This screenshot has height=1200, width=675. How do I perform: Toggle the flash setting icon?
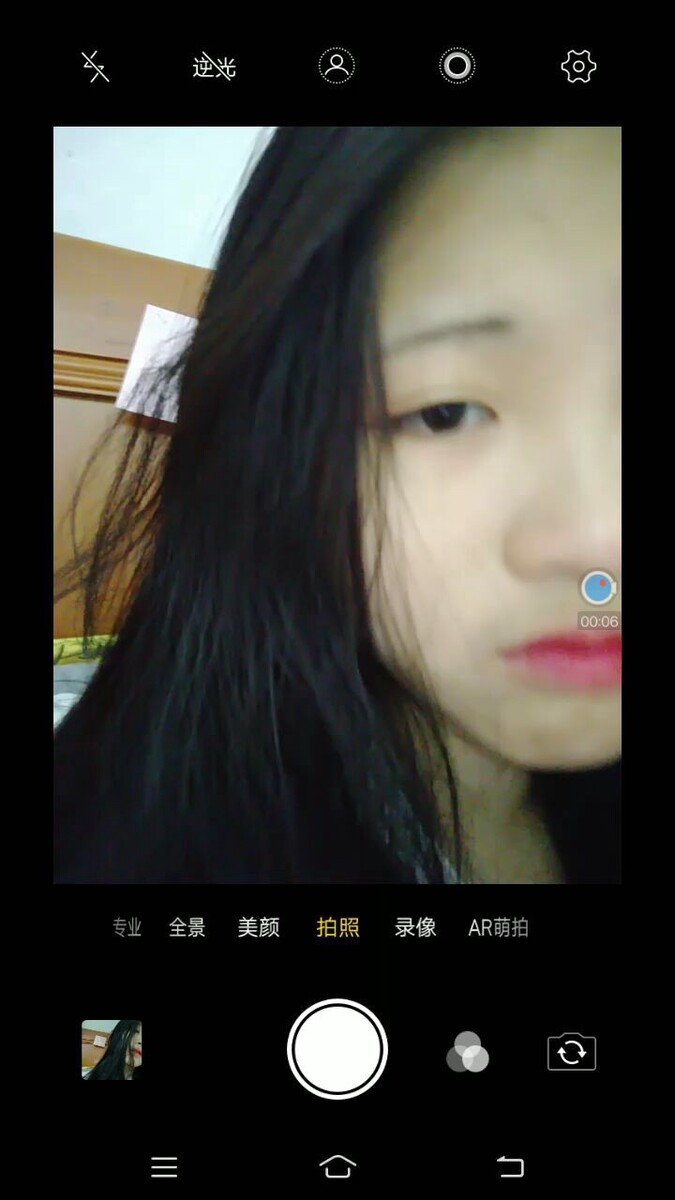(95, 67)
